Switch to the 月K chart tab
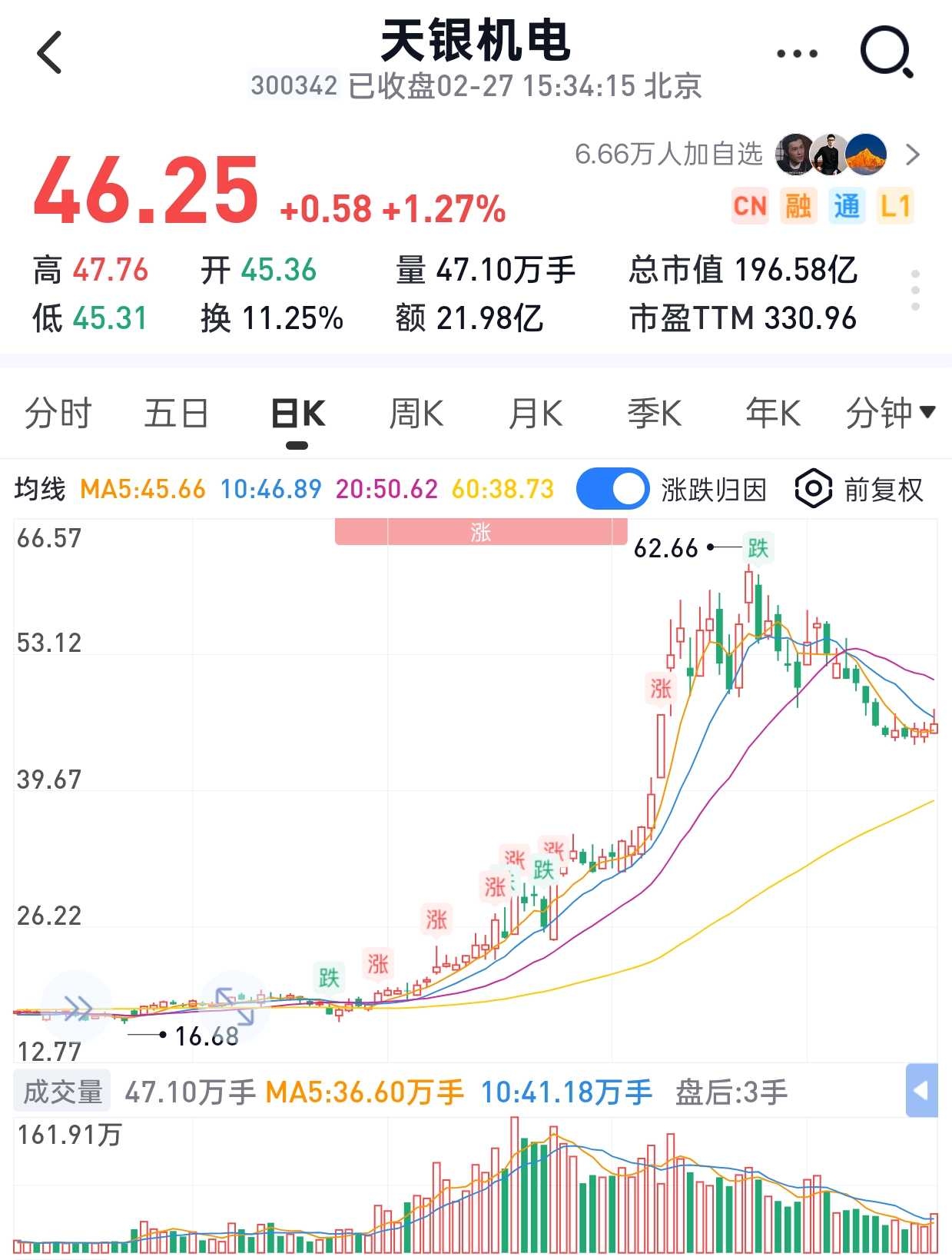This screenshot has width=952, height=1260. coord(536,414)
